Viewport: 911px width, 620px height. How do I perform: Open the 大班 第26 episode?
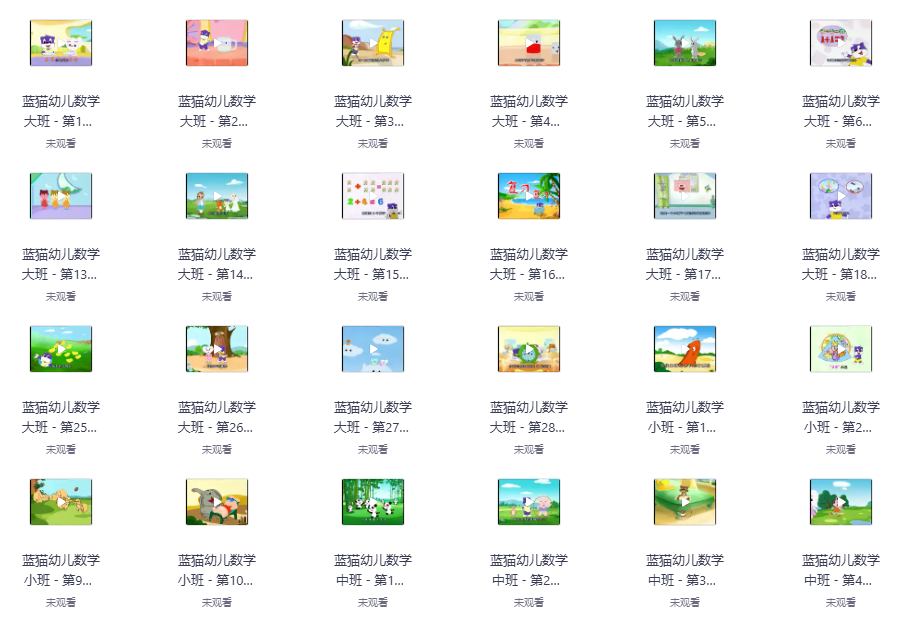coord(217,349)
